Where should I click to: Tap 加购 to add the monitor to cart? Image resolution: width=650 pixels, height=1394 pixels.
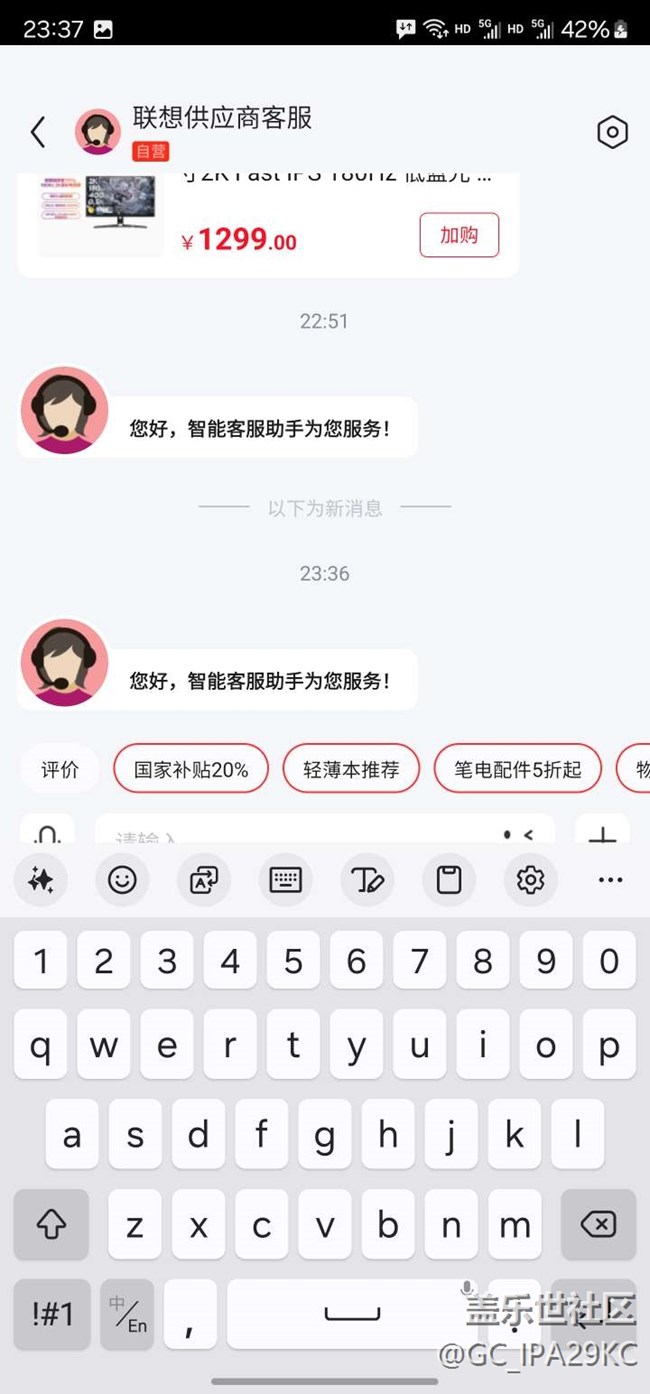click(459, 235)
